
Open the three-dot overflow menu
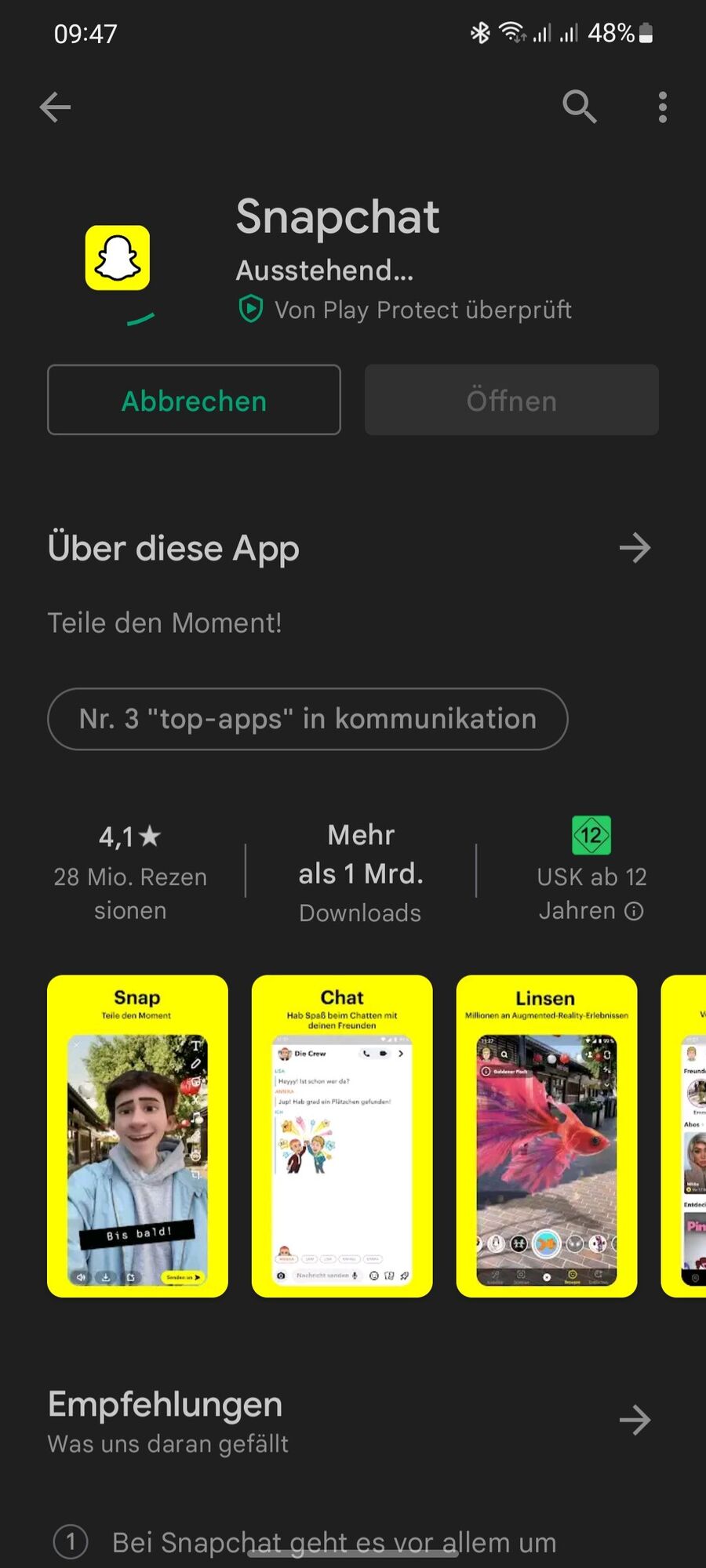pos(663,107)
